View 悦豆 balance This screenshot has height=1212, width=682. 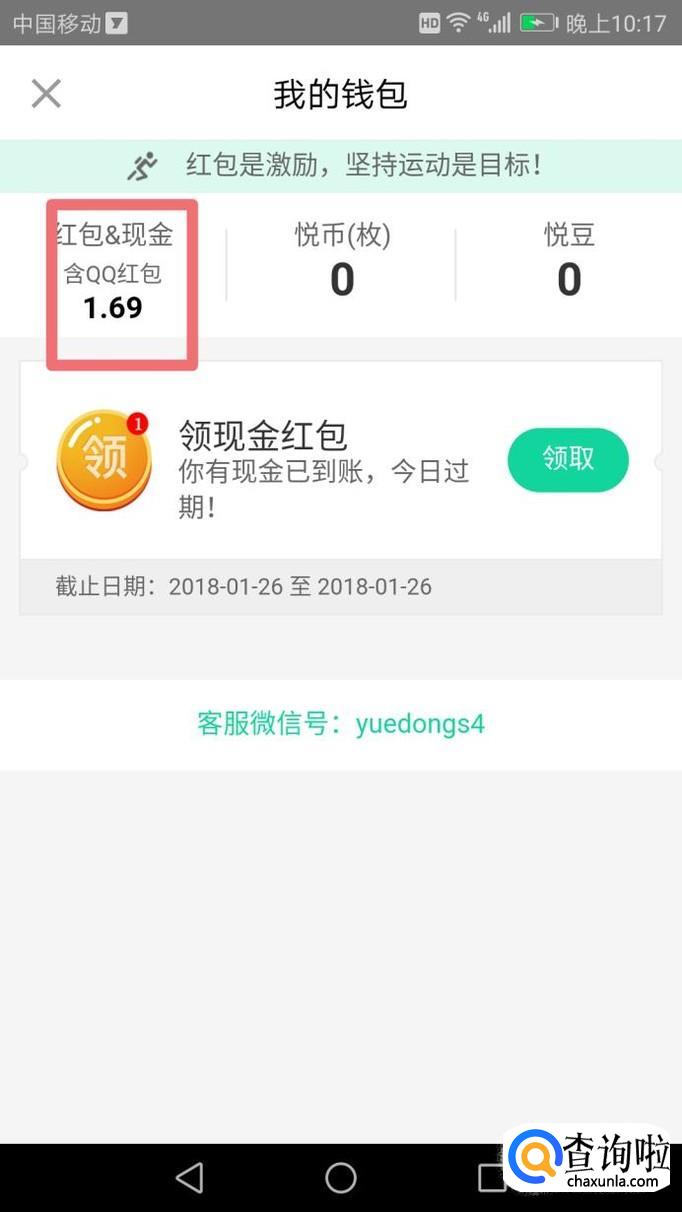point(569,262)
